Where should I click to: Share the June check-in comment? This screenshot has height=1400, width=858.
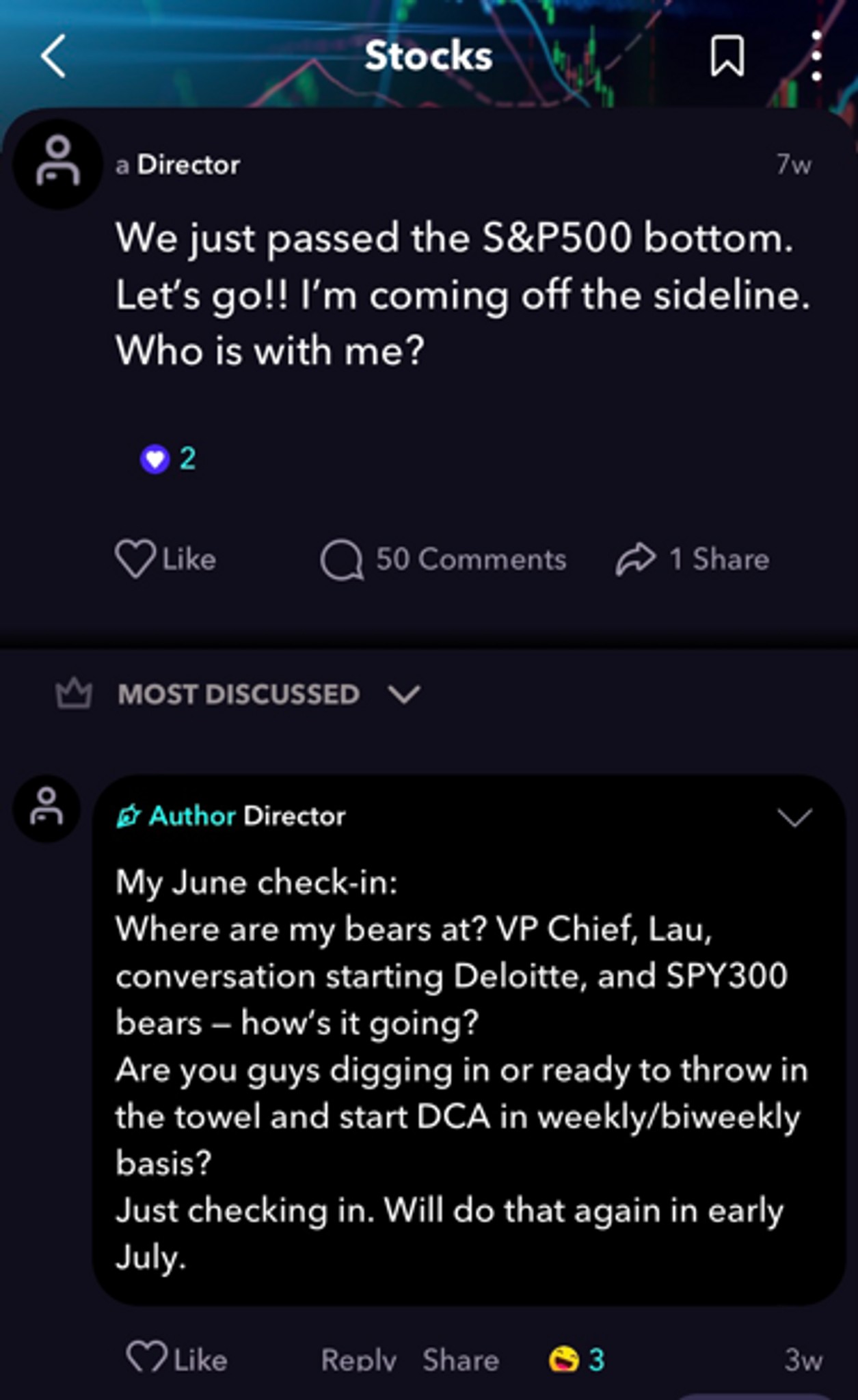[460, 1360]
